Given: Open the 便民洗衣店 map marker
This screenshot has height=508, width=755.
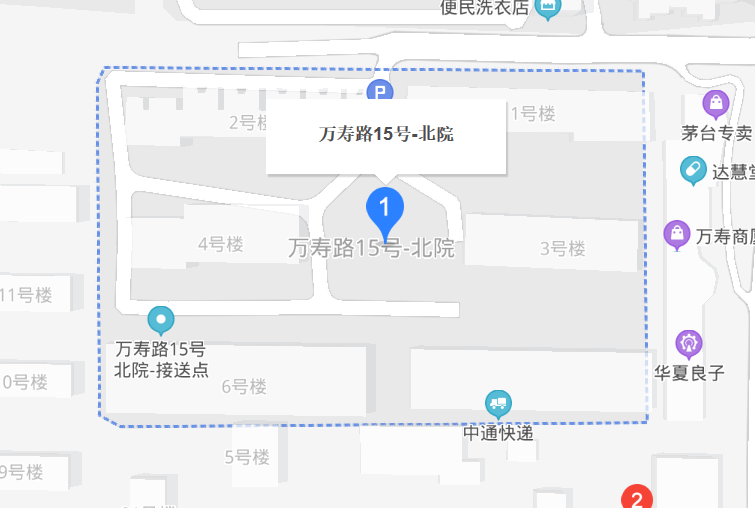Looking at the screenshot, I should tap(547, 9).
